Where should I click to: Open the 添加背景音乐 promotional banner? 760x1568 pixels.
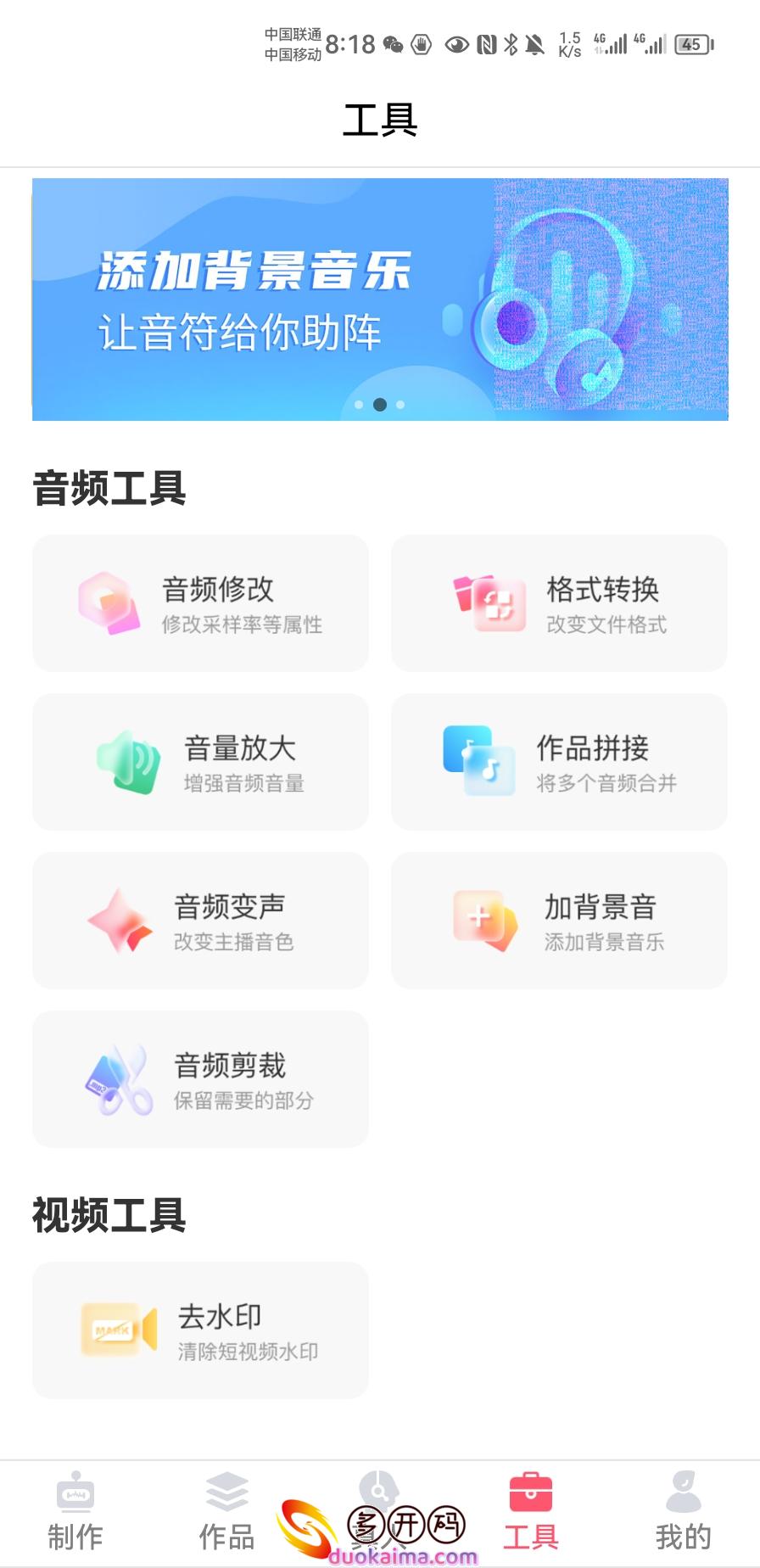[x=380, y=300]
